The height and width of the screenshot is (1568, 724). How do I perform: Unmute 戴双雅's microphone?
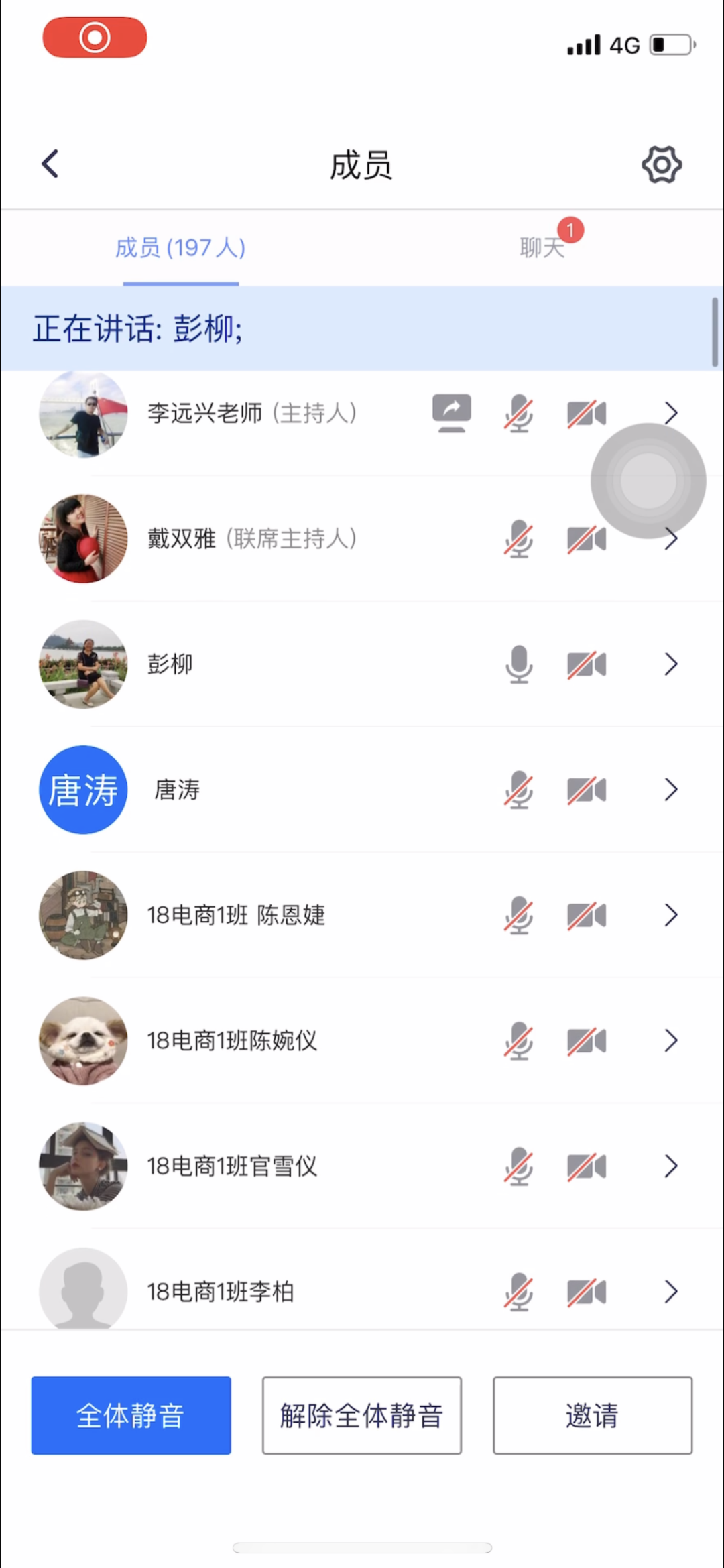pos(519,539)
